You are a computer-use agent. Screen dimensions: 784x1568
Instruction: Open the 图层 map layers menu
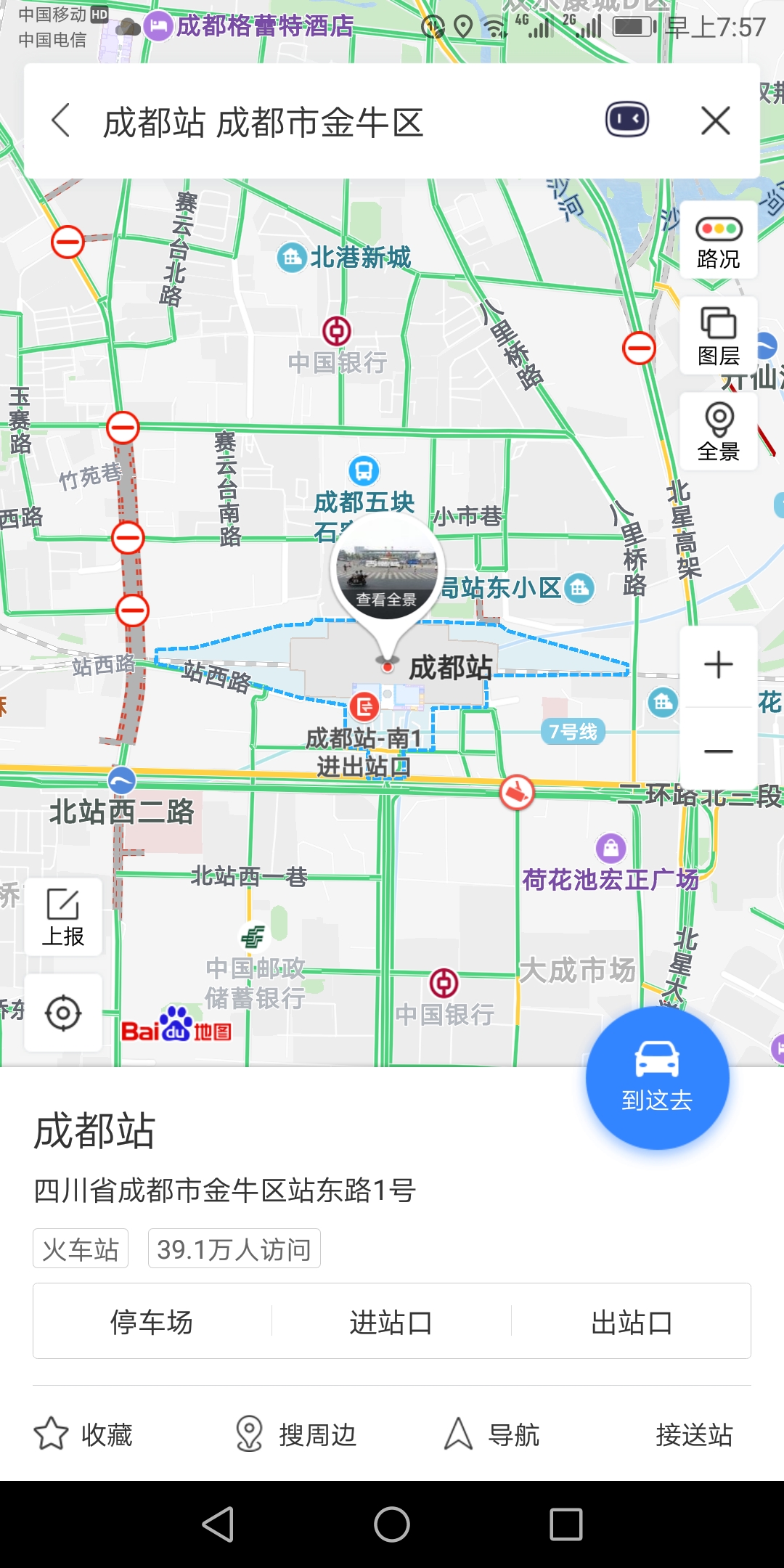pos(718,336)
